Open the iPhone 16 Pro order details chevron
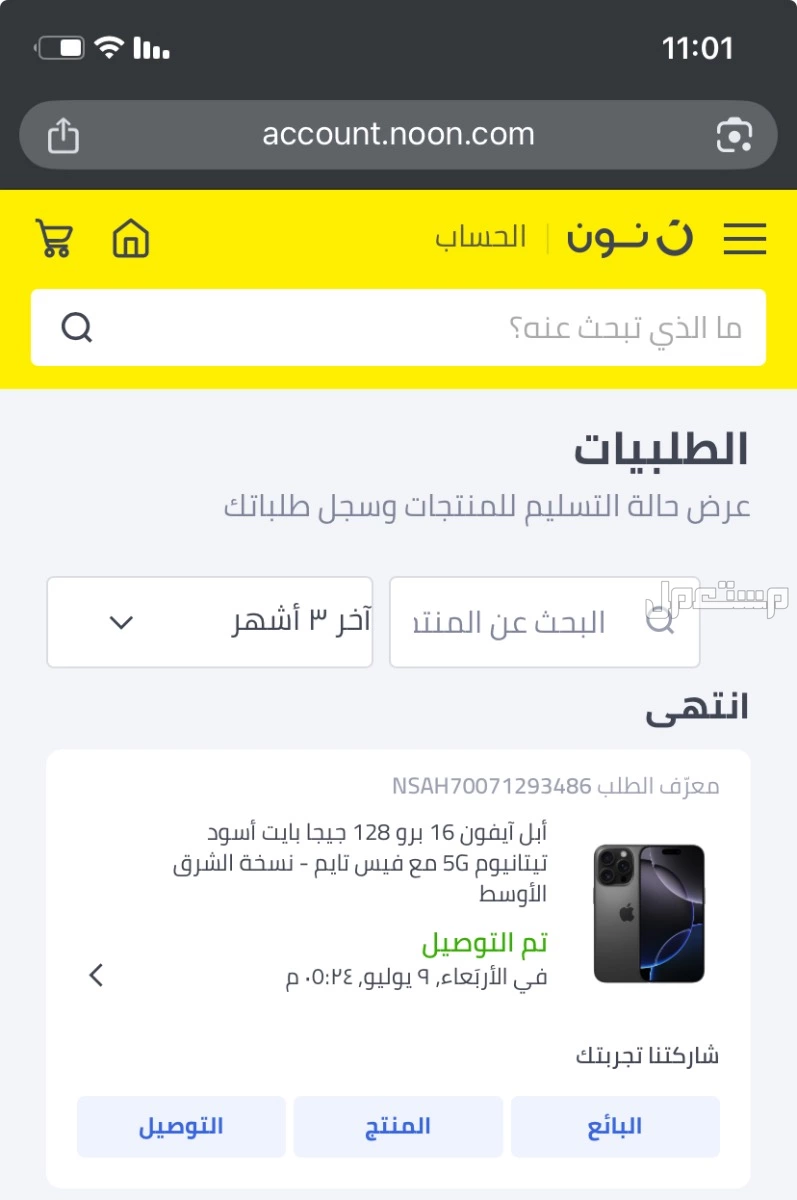The height and width of the screenshot is (1200, 797). point(96,974)
